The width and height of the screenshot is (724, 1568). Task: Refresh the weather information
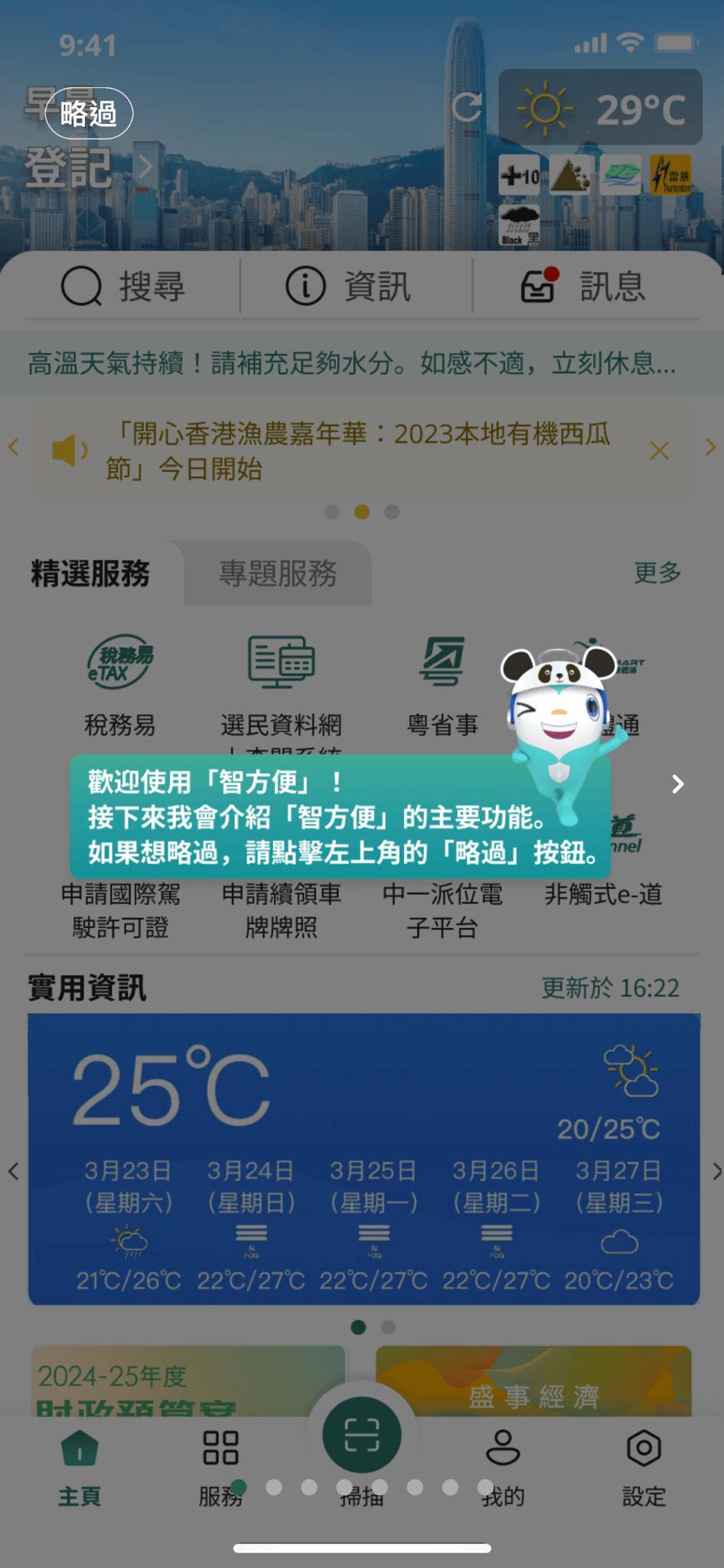click(x=466, y=107)
